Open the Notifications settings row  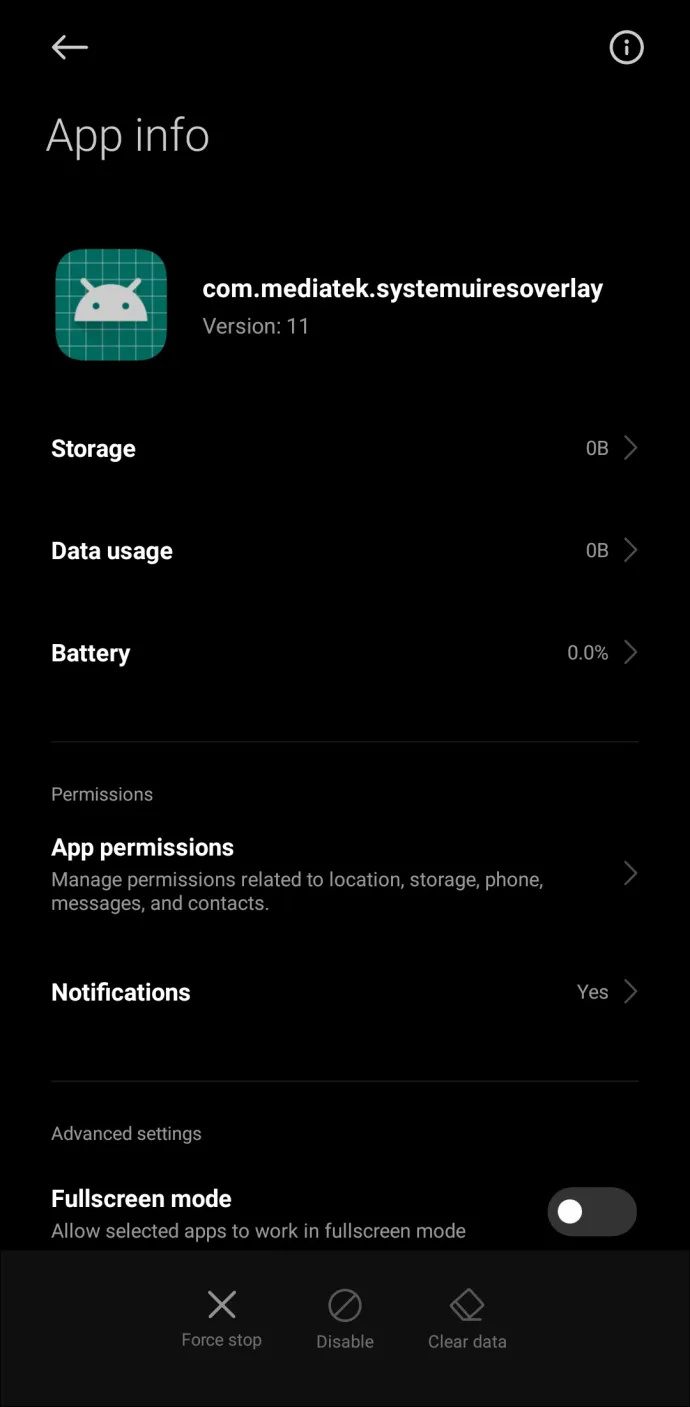[345, 992]
